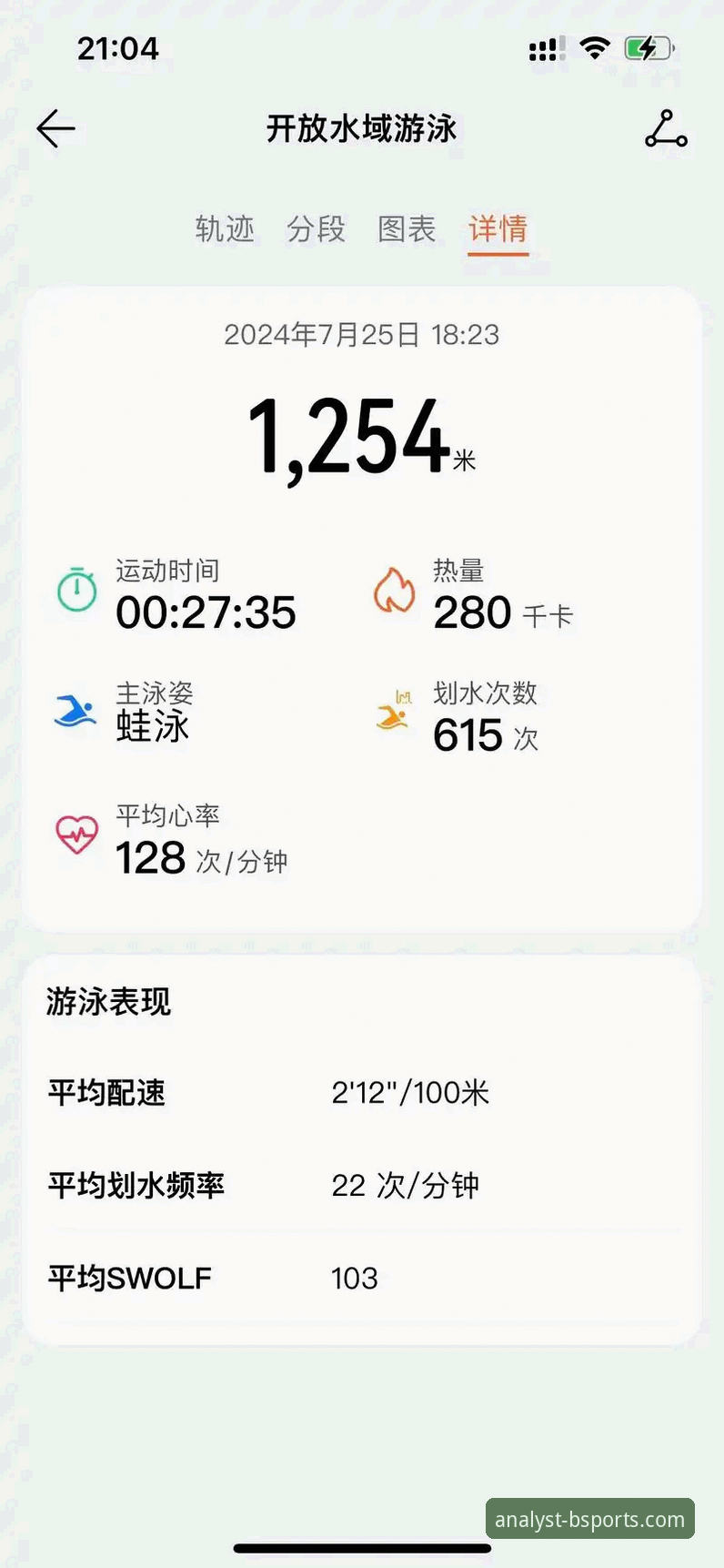Select the 平均SWOLF value 103

[x=355, y=1278]
